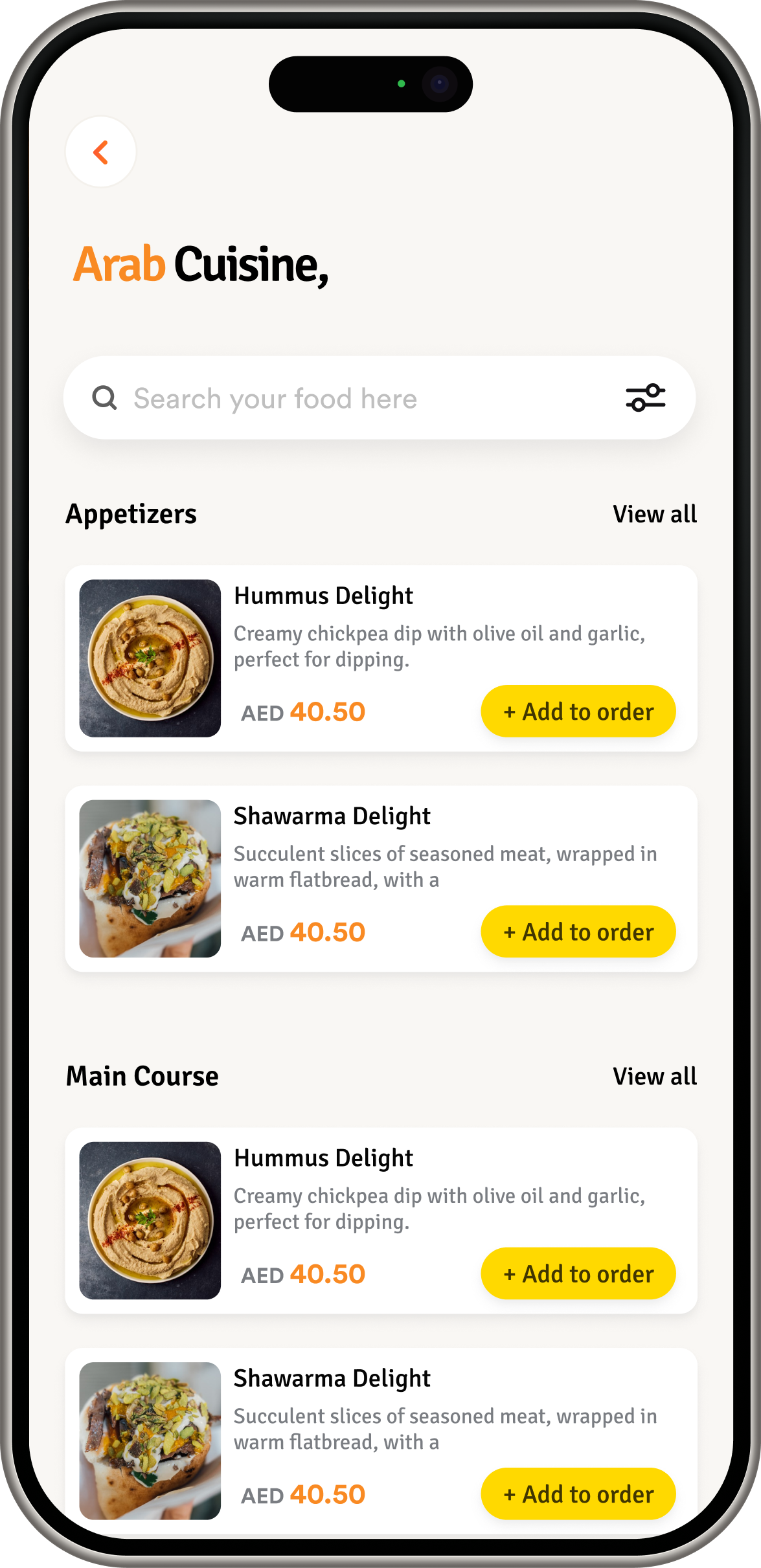Go back using the orange arrow
Screen dimensions: 761x1568
(x=100, y=153)
